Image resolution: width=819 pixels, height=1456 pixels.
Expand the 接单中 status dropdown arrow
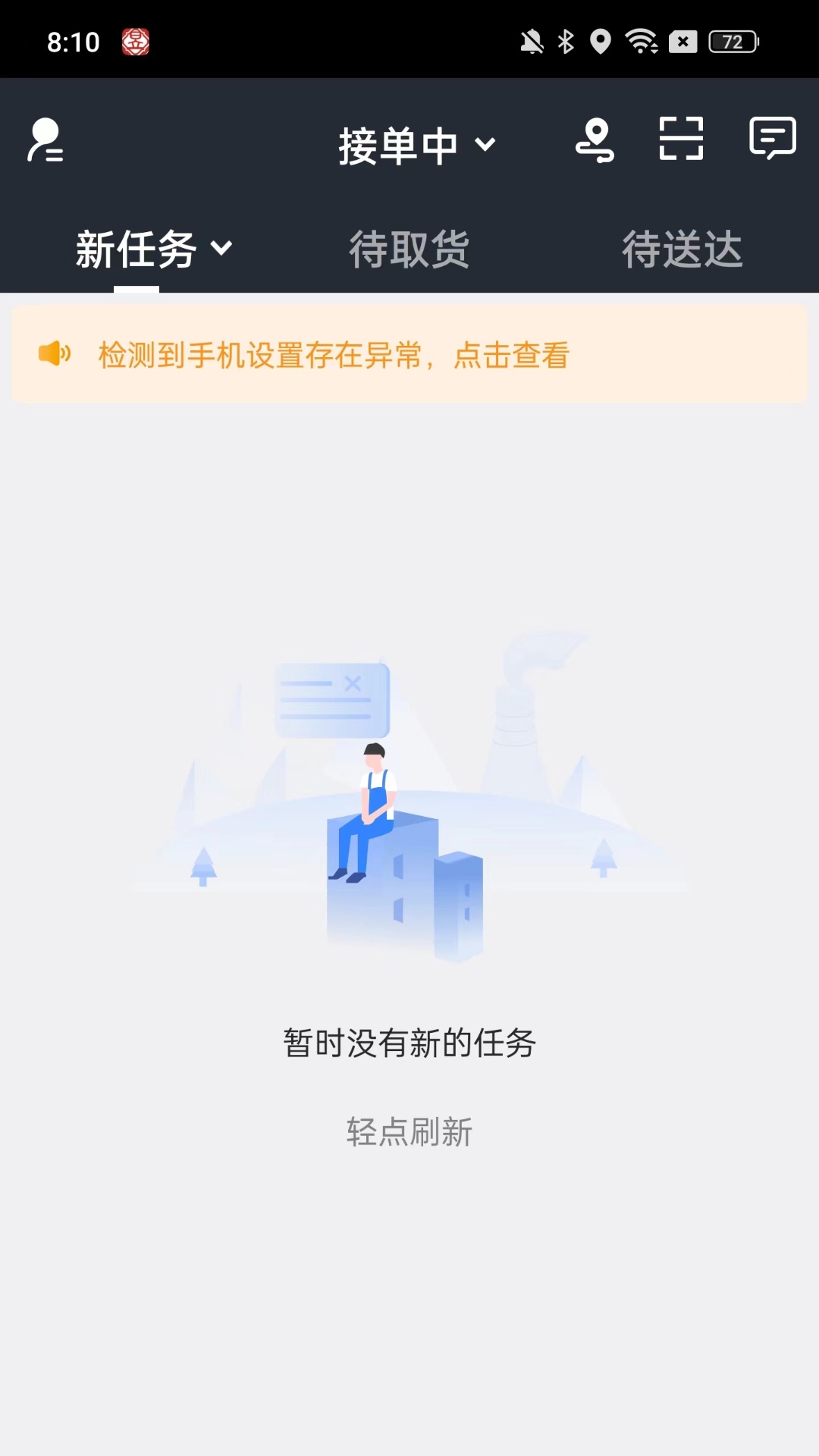[x=486, y=146]
